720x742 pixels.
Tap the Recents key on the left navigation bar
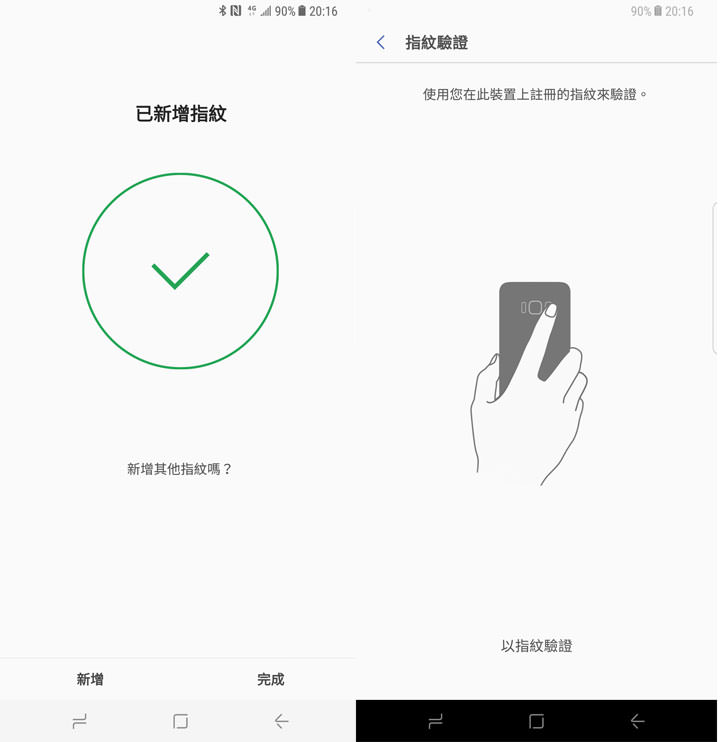click(x=80, y=720)
